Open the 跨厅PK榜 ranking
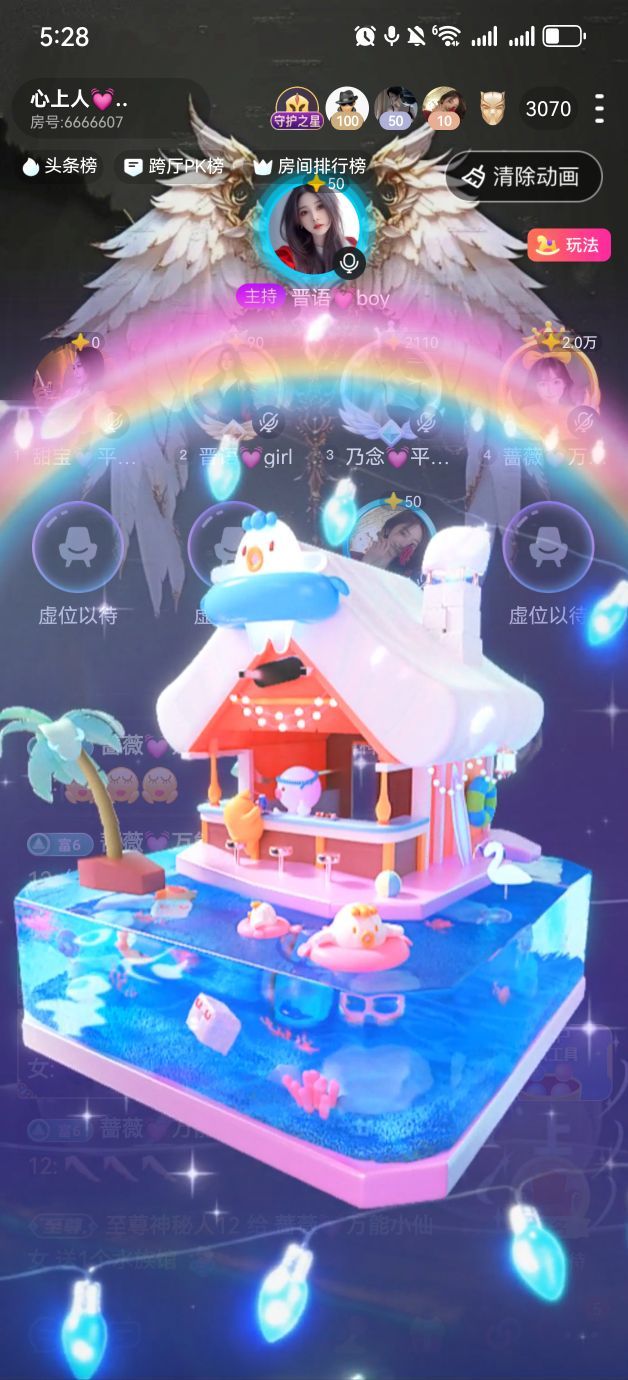Screen dimensions: 628x1380 [174, 167]
